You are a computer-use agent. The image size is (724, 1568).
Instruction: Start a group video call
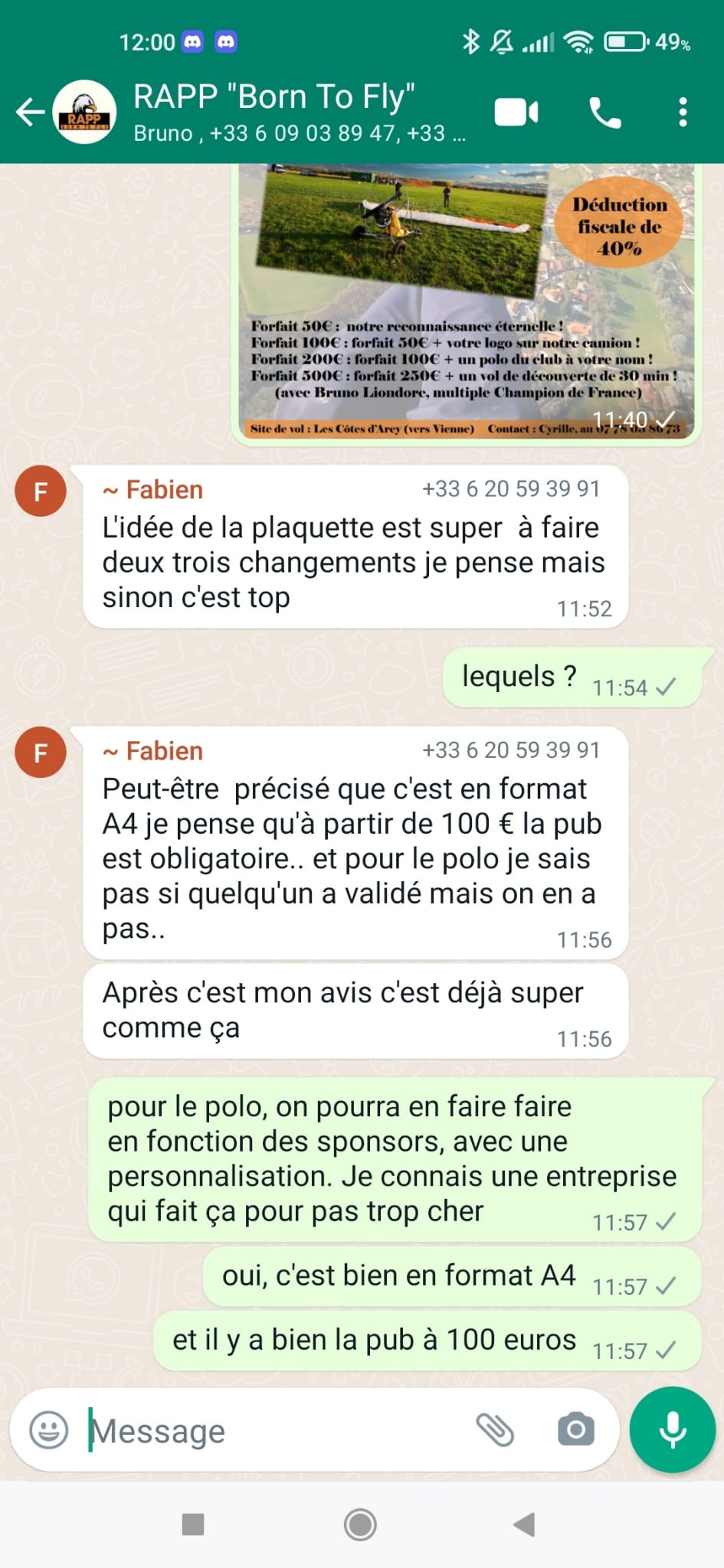point(516,113)
